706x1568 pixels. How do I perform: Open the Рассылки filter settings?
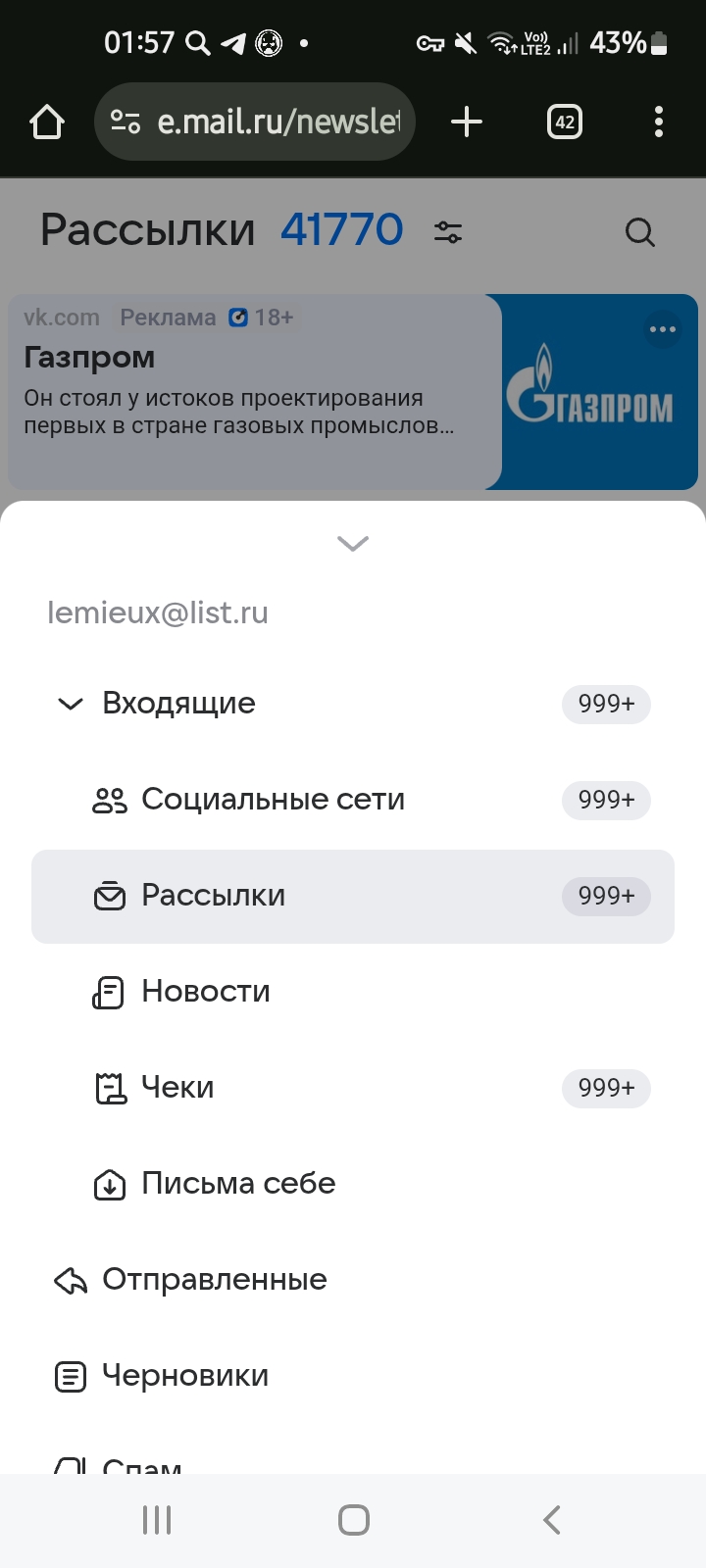pos(448,232)
